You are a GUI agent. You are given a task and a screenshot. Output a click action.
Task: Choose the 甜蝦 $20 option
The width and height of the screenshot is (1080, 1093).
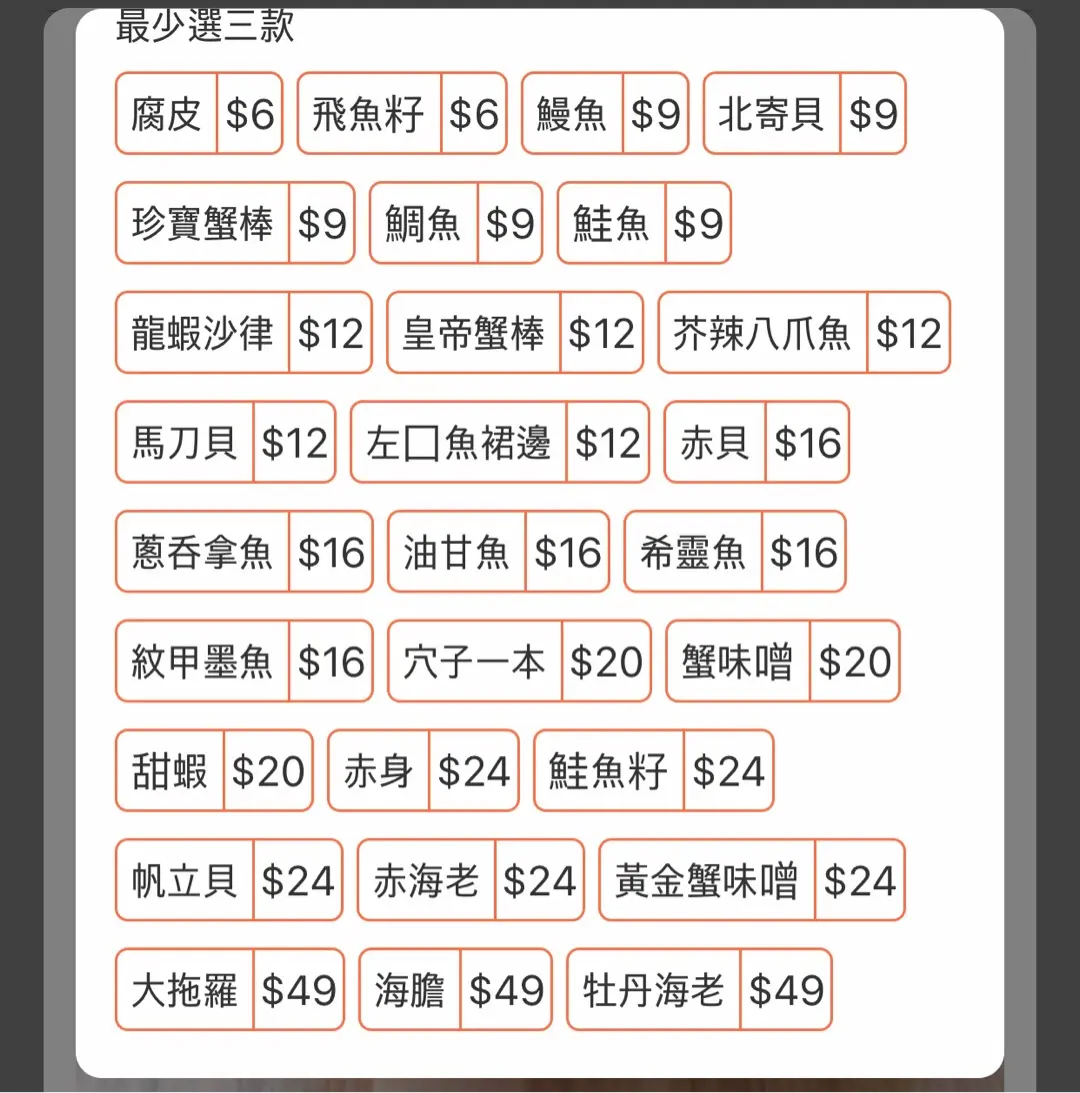214,771
